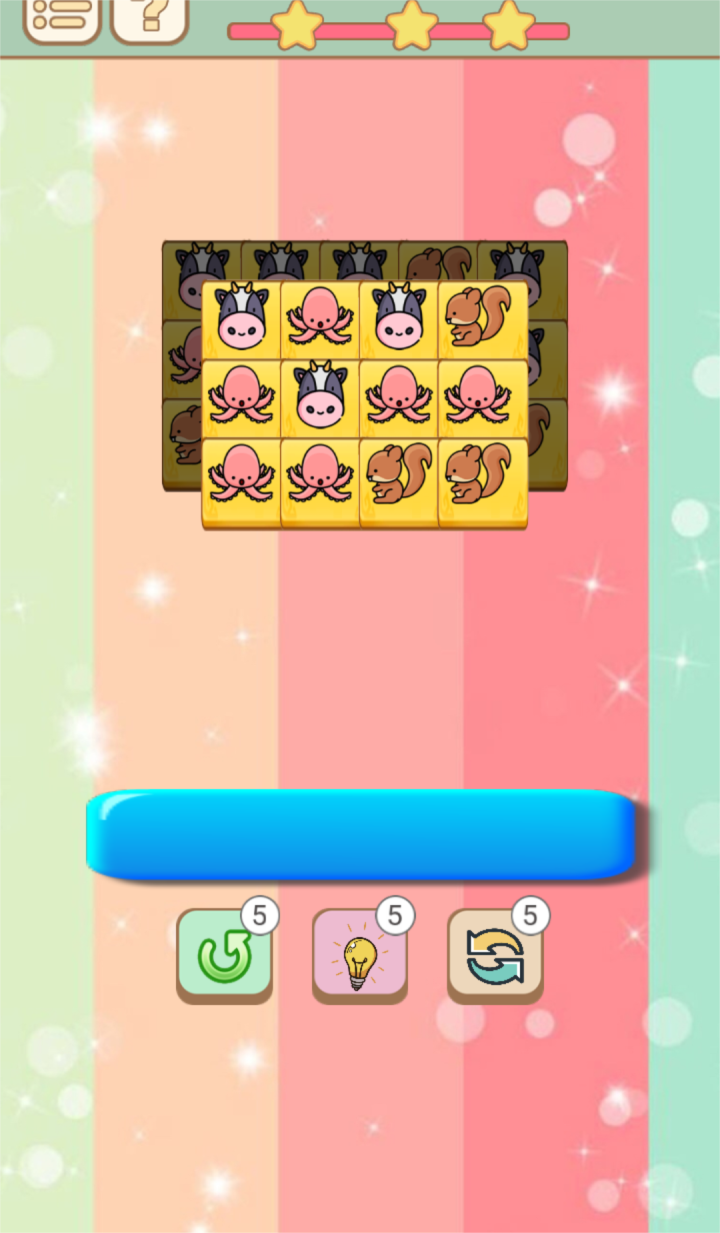Open the game menu list button
The image size is (720, 1233).
(x=62, y=16)
